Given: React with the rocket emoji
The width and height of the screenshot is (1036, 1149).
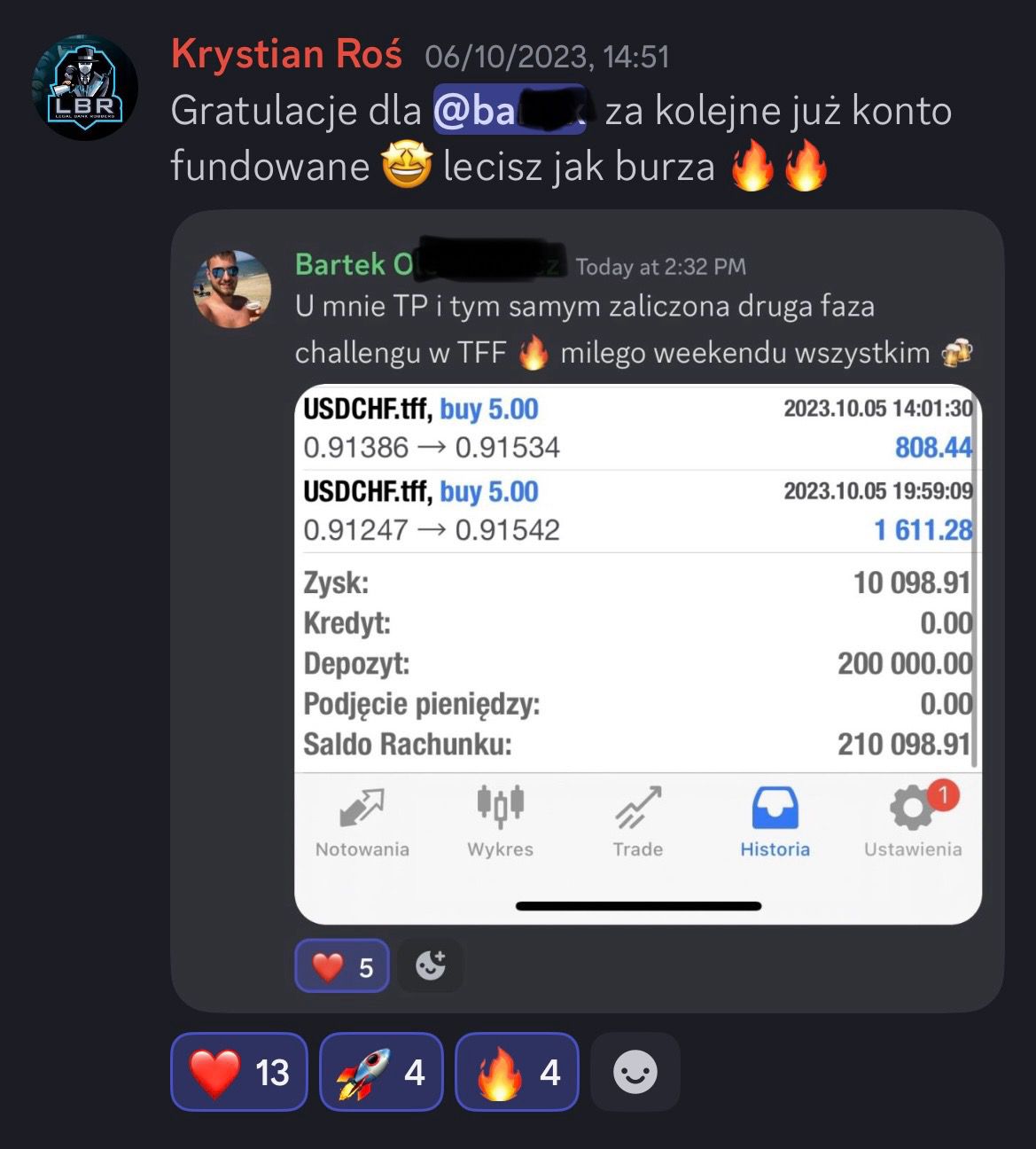Looking at the screenshot, I should [x=381, y=1072].
